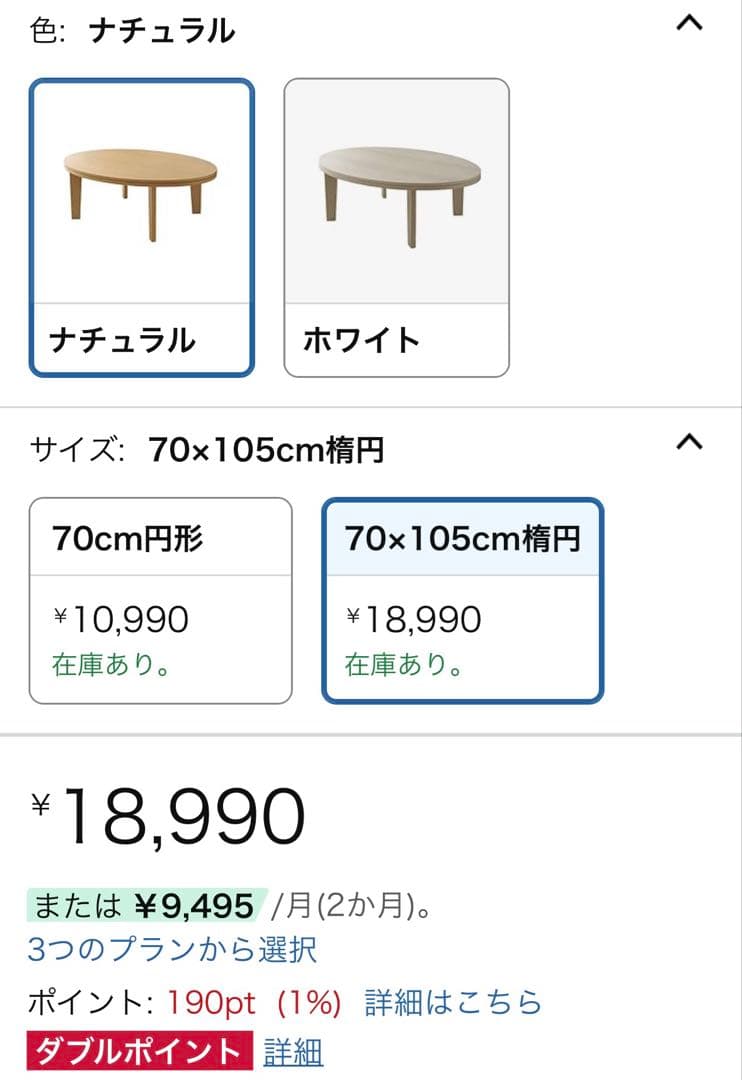Viewport: 742px width, 1080px height.
Task: Click the ¥18,990 price display
Action: [160, 815]
